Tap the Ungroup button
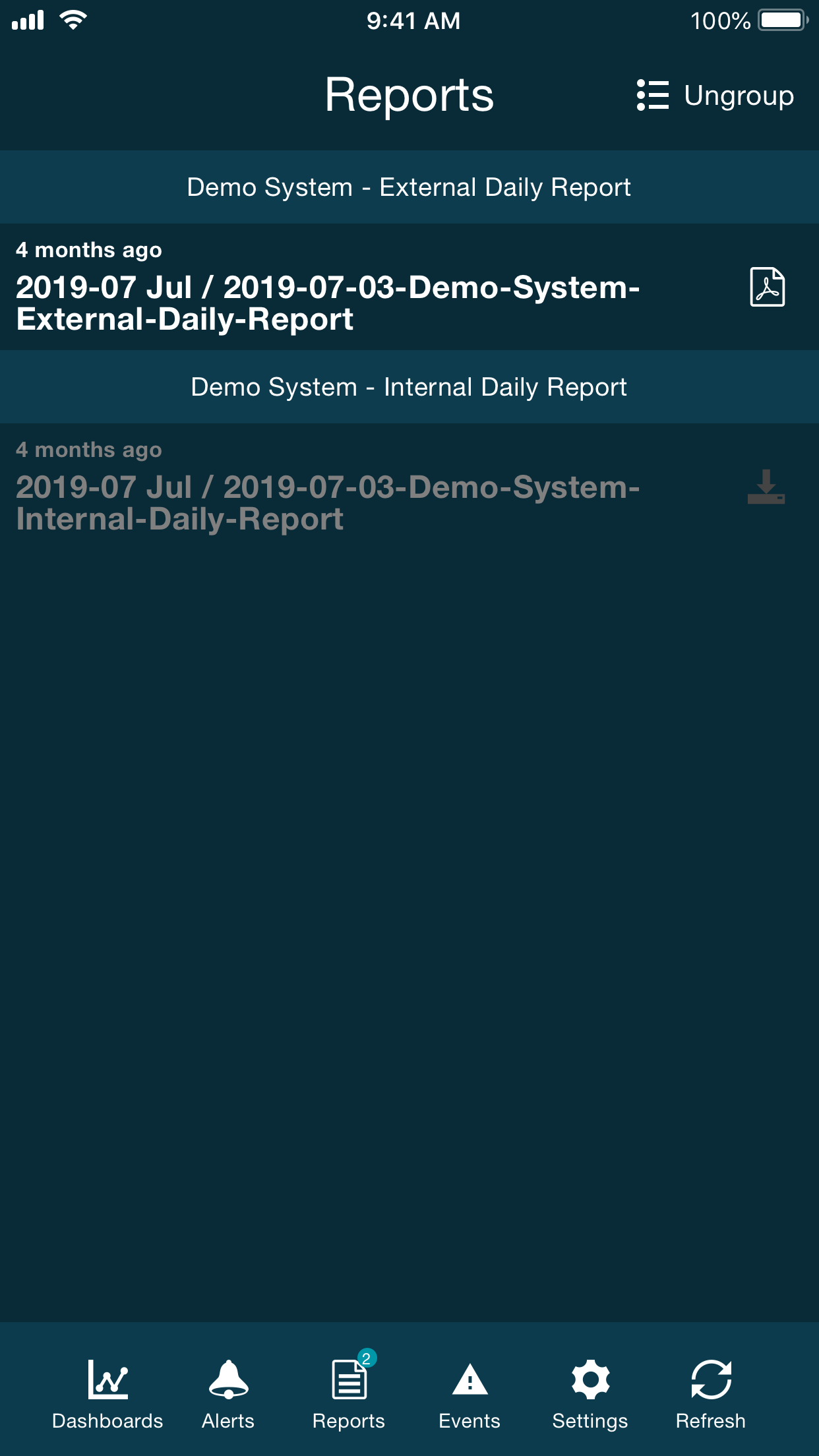Image resolution: width=819 pixels, height=1456 pixels. [x=715, y=96]
